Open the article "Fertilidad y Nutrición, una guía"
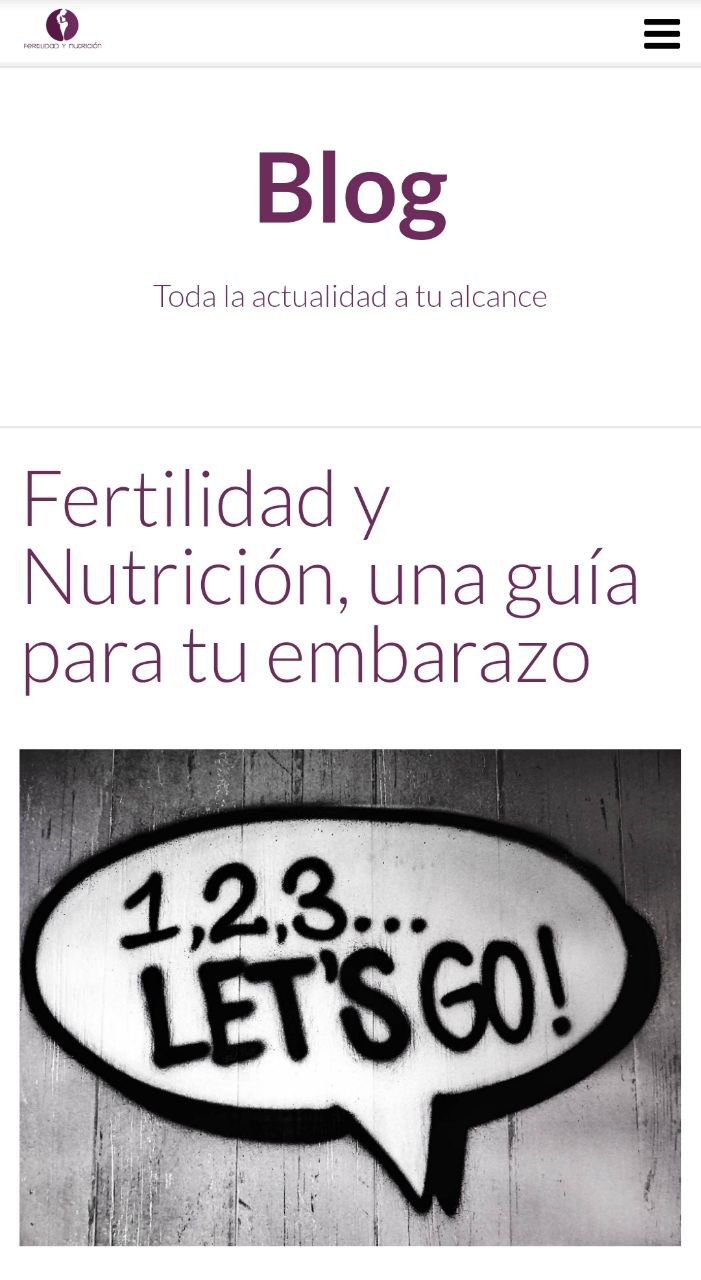 330,577
